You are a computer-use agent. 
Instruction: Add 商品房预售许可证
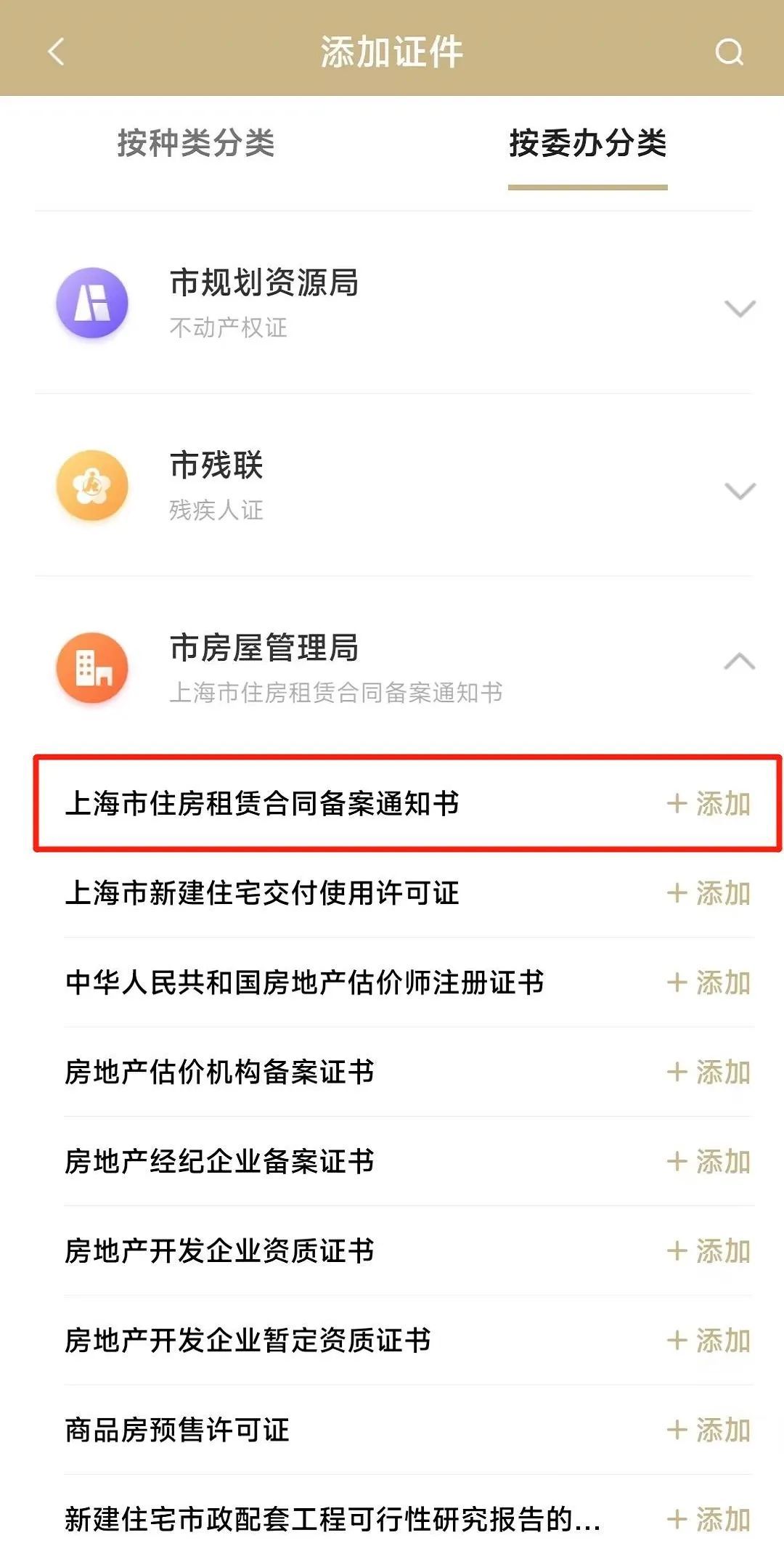709,1430
